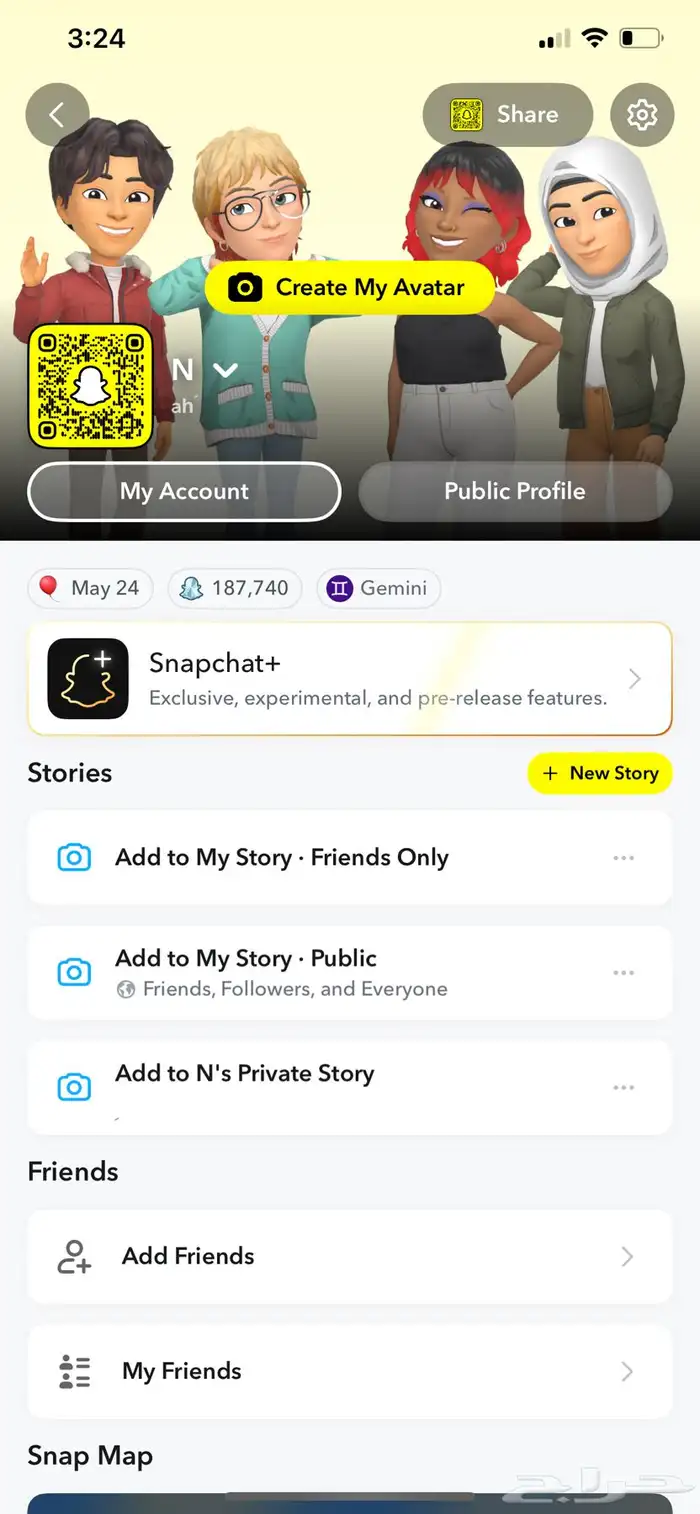Switch to My Account
Viewport: 700px width, 1514px height.
(x=184, y=491)
